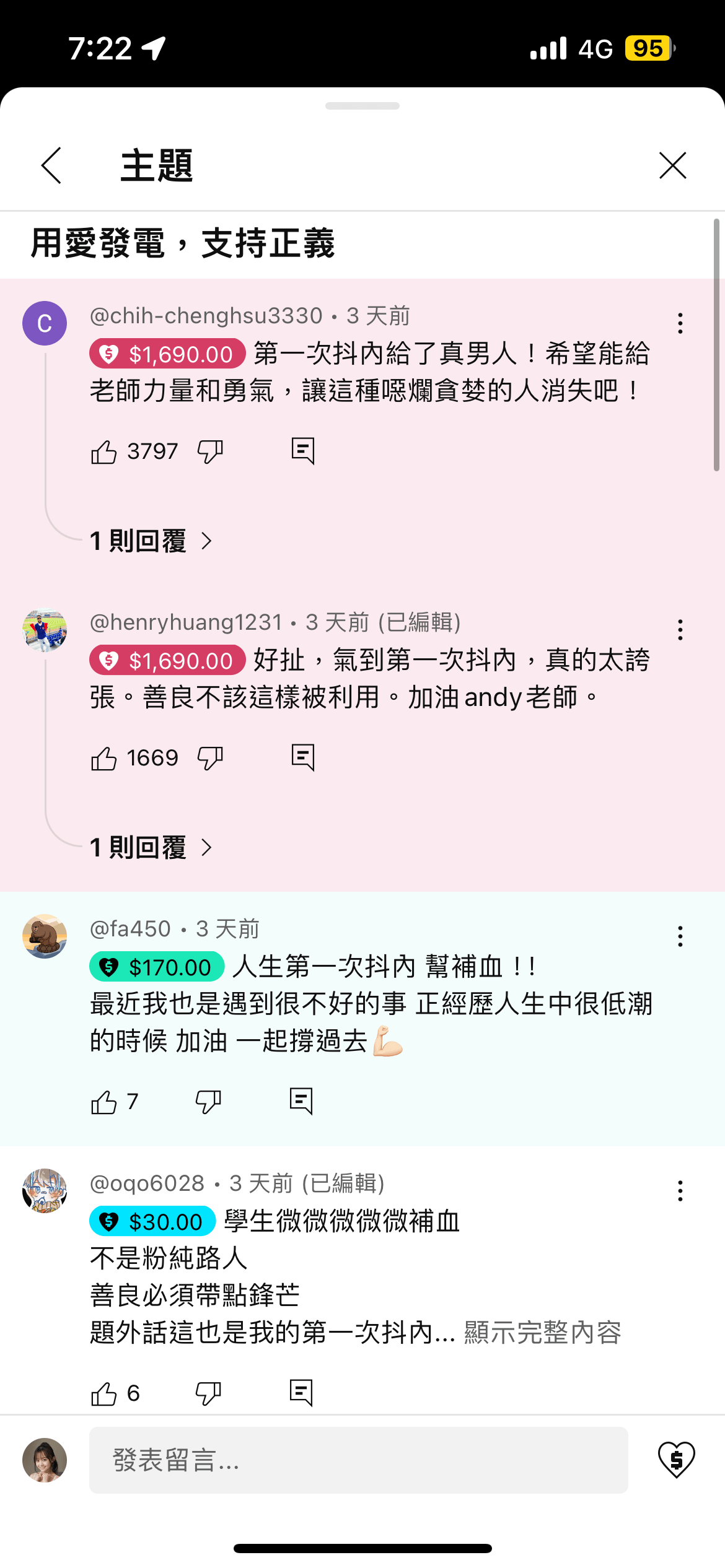Open options for @chih-chenghsu3330's comment
This screenshot has width=725, height=1568.
click(680, 323)
